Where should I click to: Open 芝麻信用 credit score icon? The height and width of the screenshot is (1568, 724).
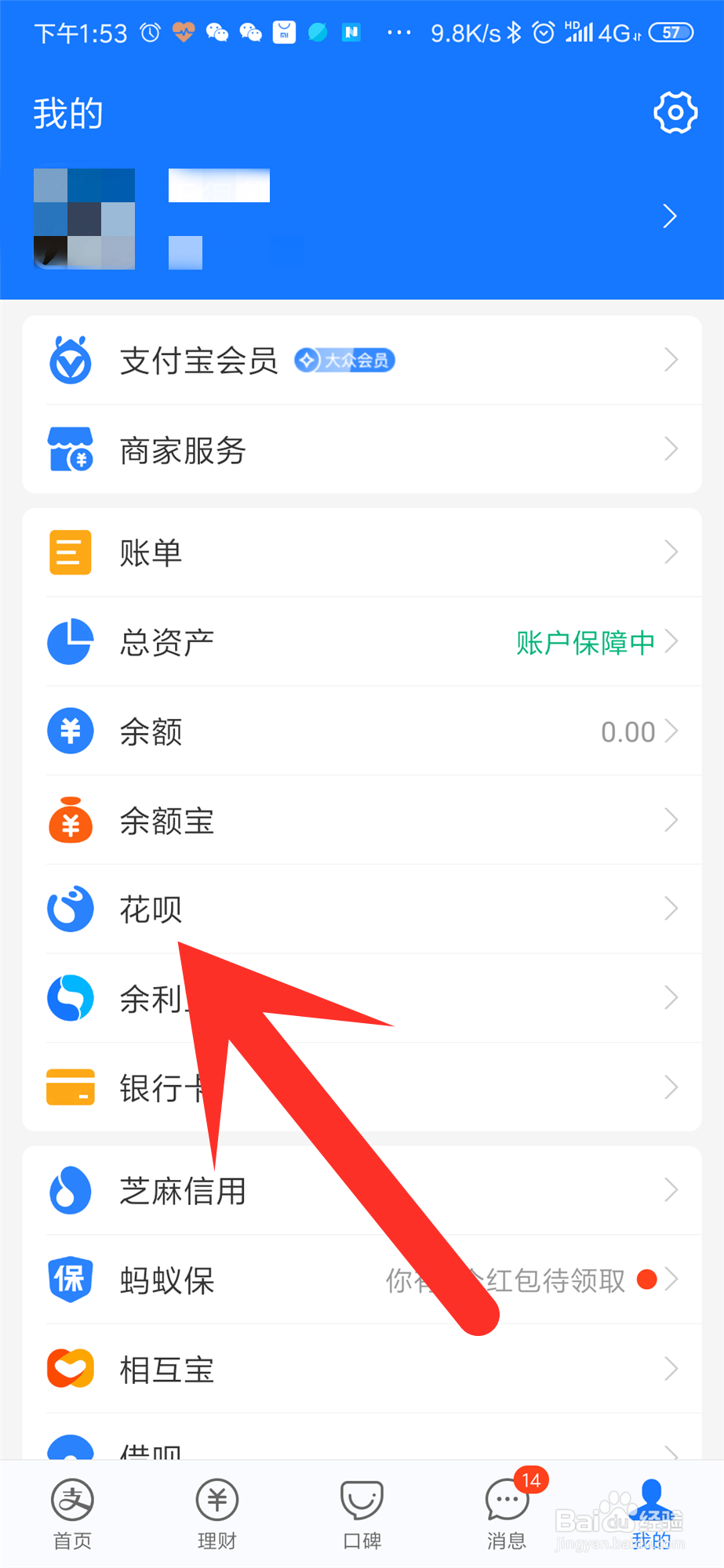(71, 1190)
